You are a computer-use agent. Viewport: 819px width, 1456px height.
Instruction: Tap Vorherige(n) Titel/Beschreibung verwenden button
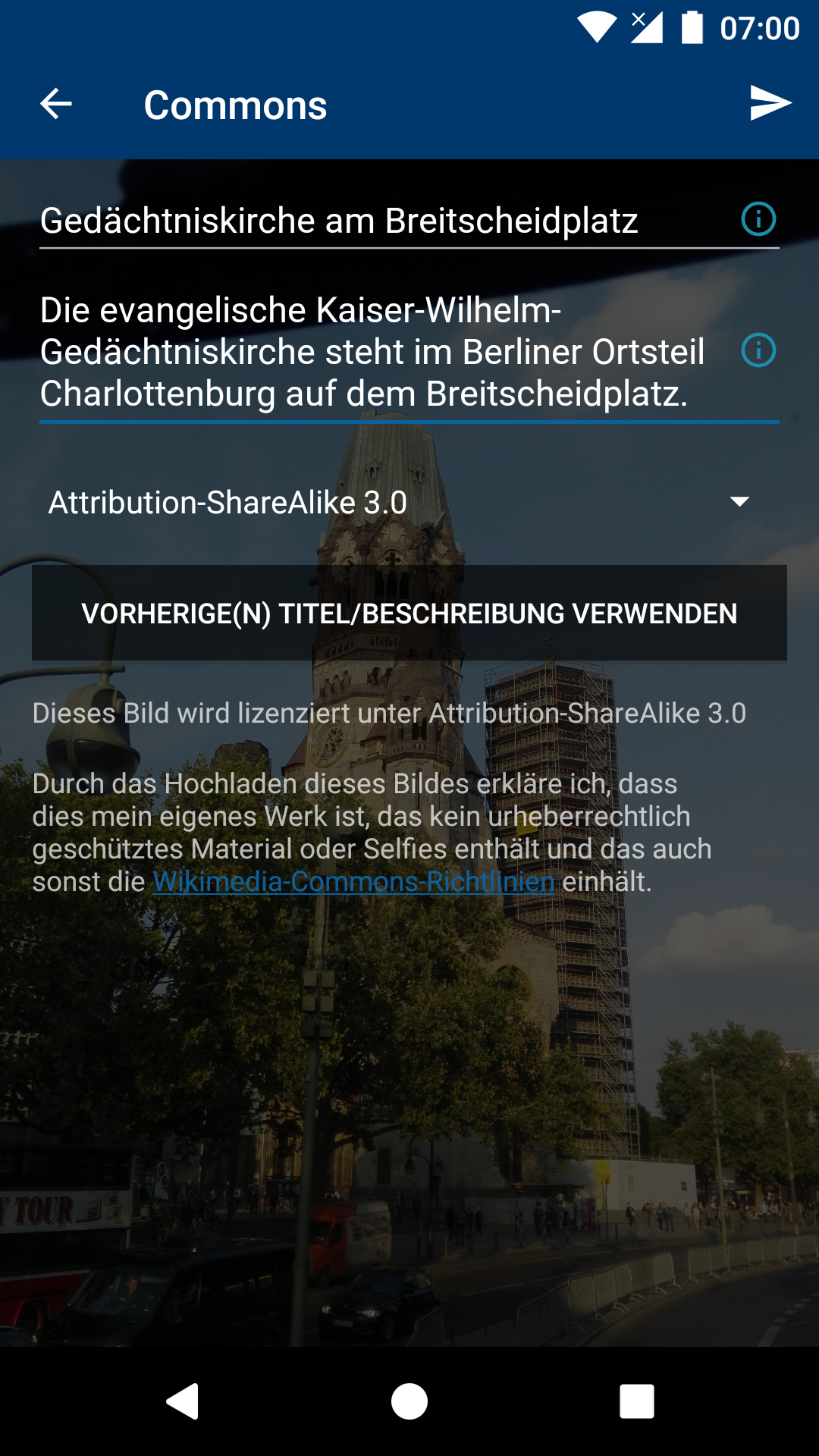(x=409, y=613)
